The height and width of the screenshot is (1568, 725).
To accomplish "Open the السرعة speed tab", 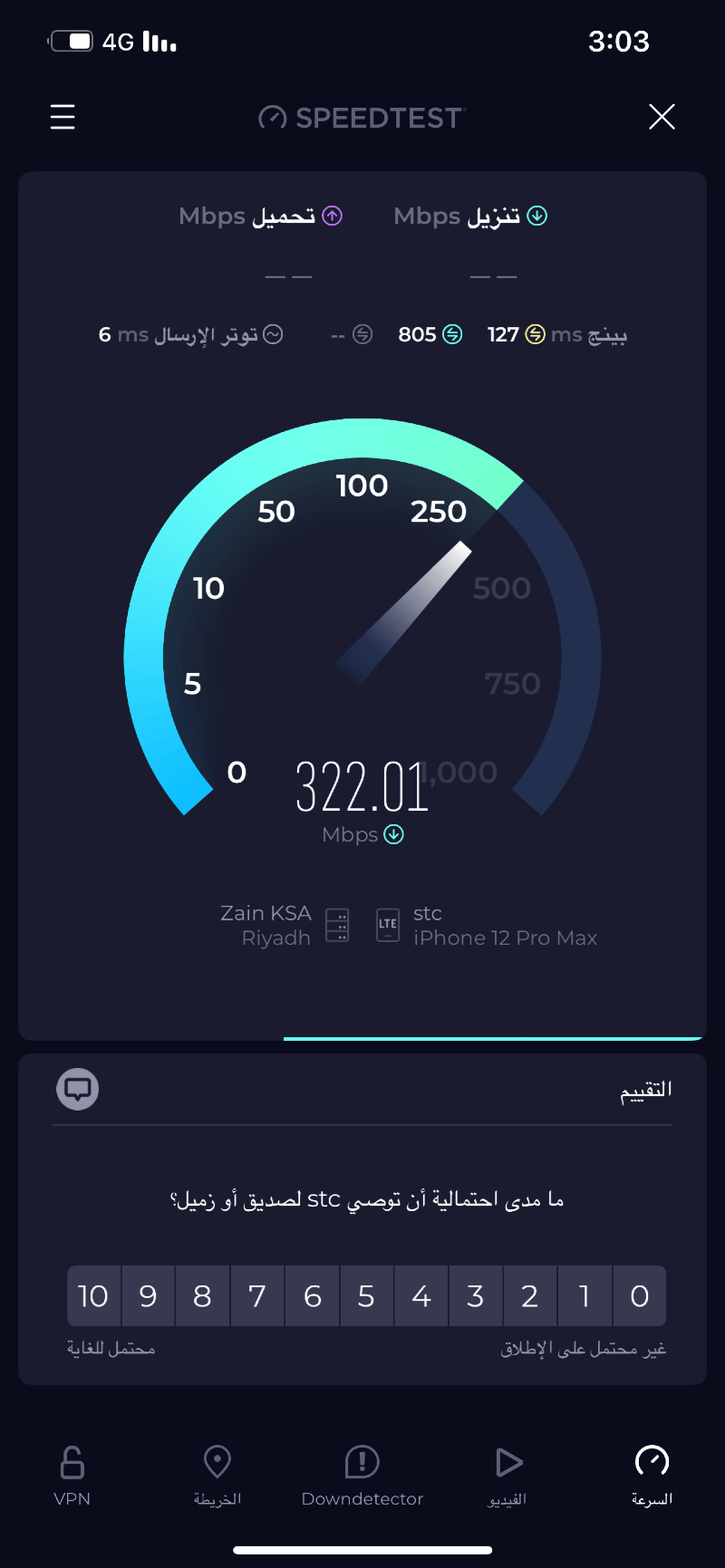I will 652,1476.
